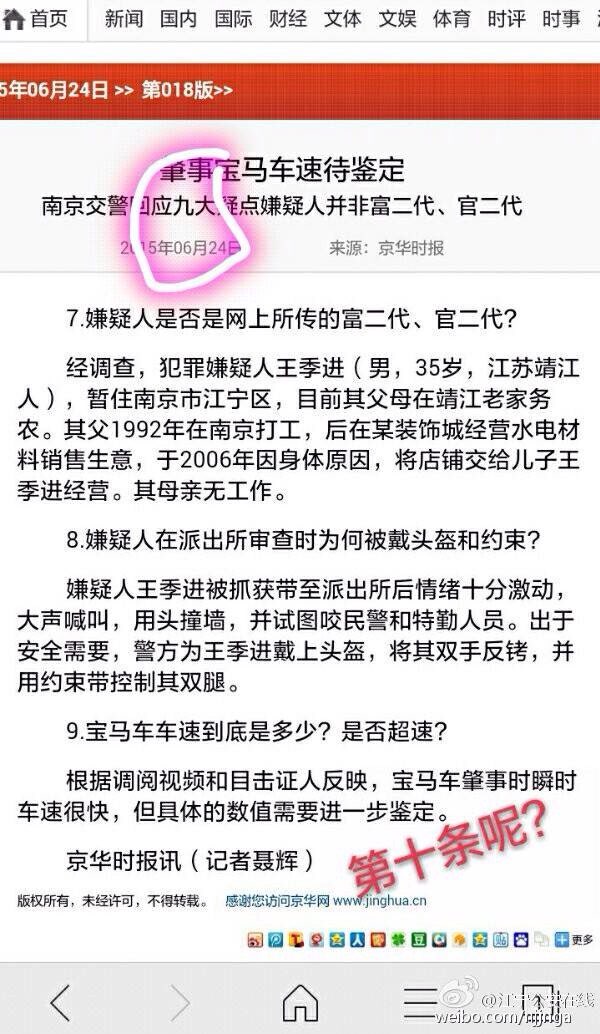The image size is (600, 1034).
Task: Visit the www.jinghua.cn link
Action: (379, 901)
